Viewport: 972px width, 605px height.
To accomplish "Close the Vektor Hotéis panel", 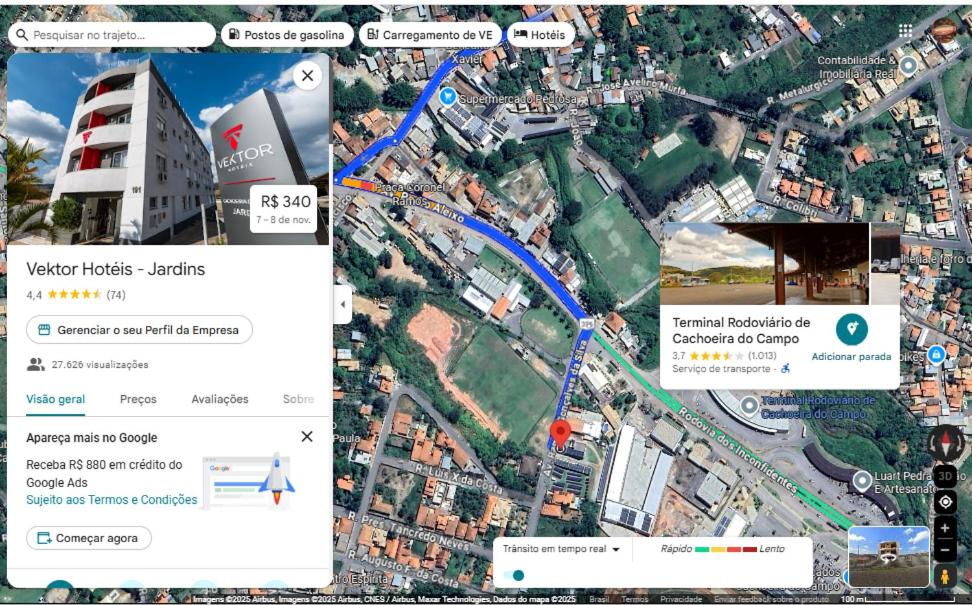I will click(x=307, y=75).
